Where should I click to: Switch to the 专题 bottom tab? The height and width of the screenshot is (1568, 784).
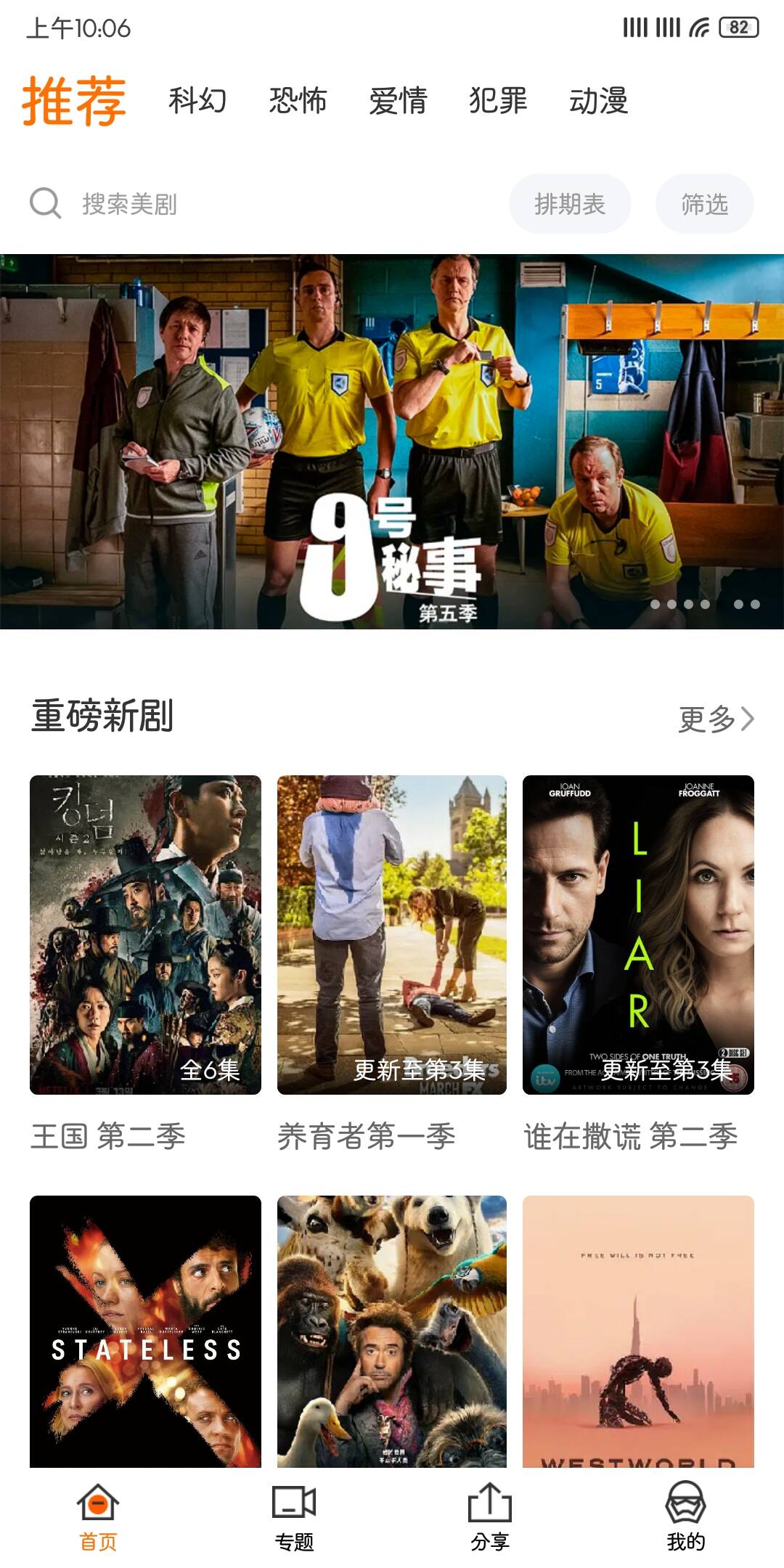pyautogui.click(x=294, y=1517)
